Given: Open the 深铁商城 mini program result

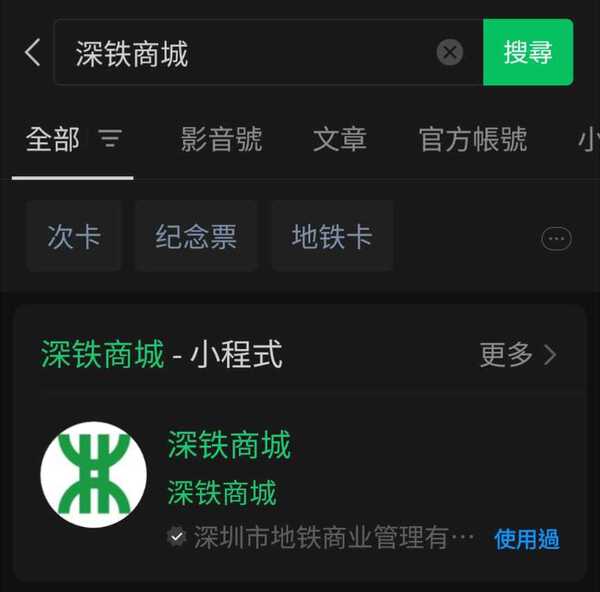Looking at the screenshot, I should (x=229, y=446).
